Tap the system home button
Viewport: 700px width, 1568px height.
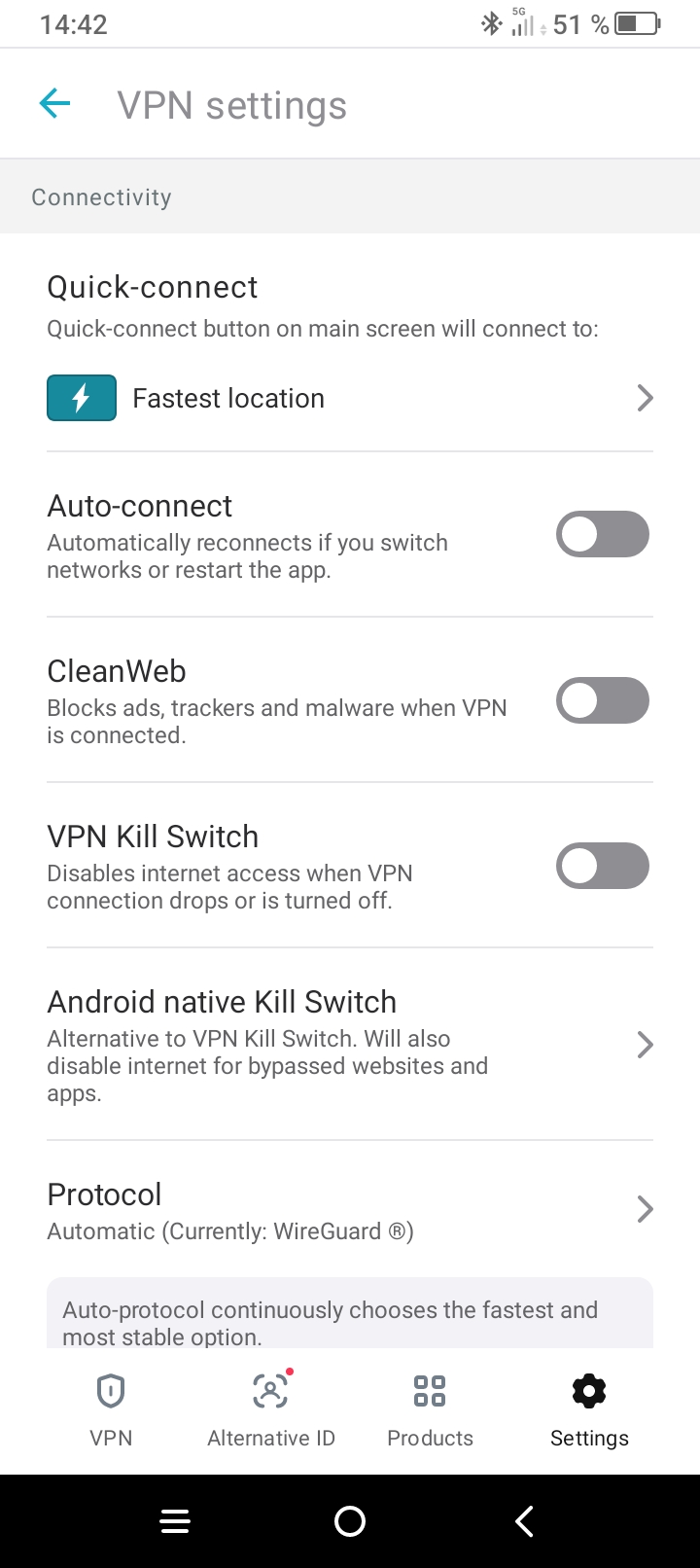[350, 1521]
